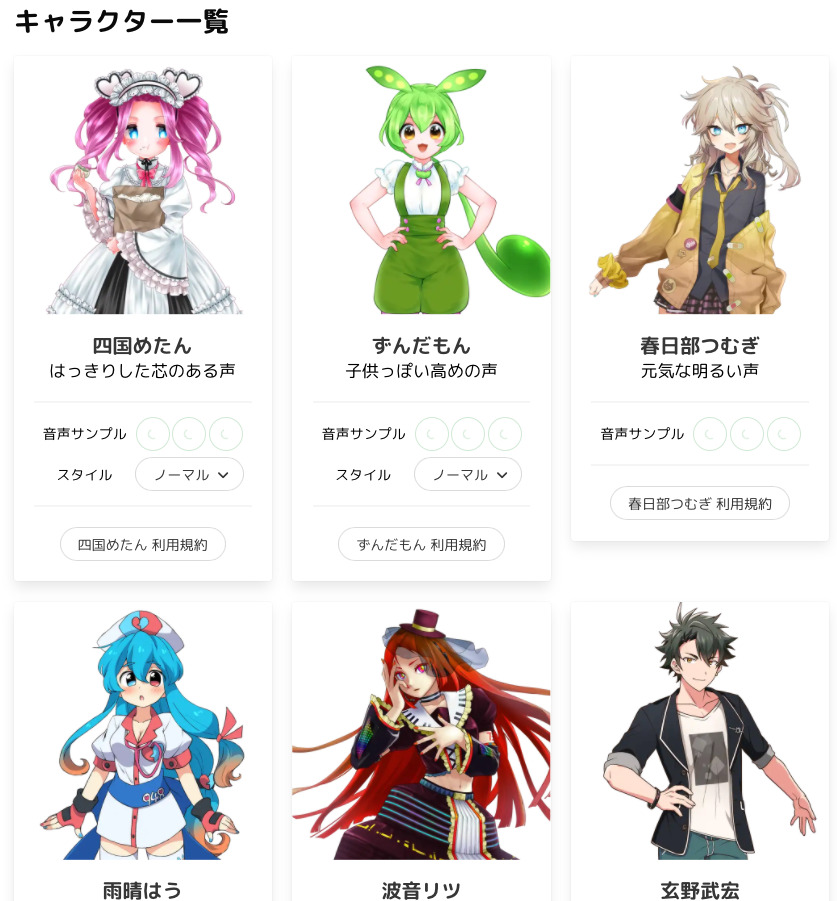Play second voice sample for 四国めたん
The height and width of the screenshot is (901, 837).
(189, 434)
